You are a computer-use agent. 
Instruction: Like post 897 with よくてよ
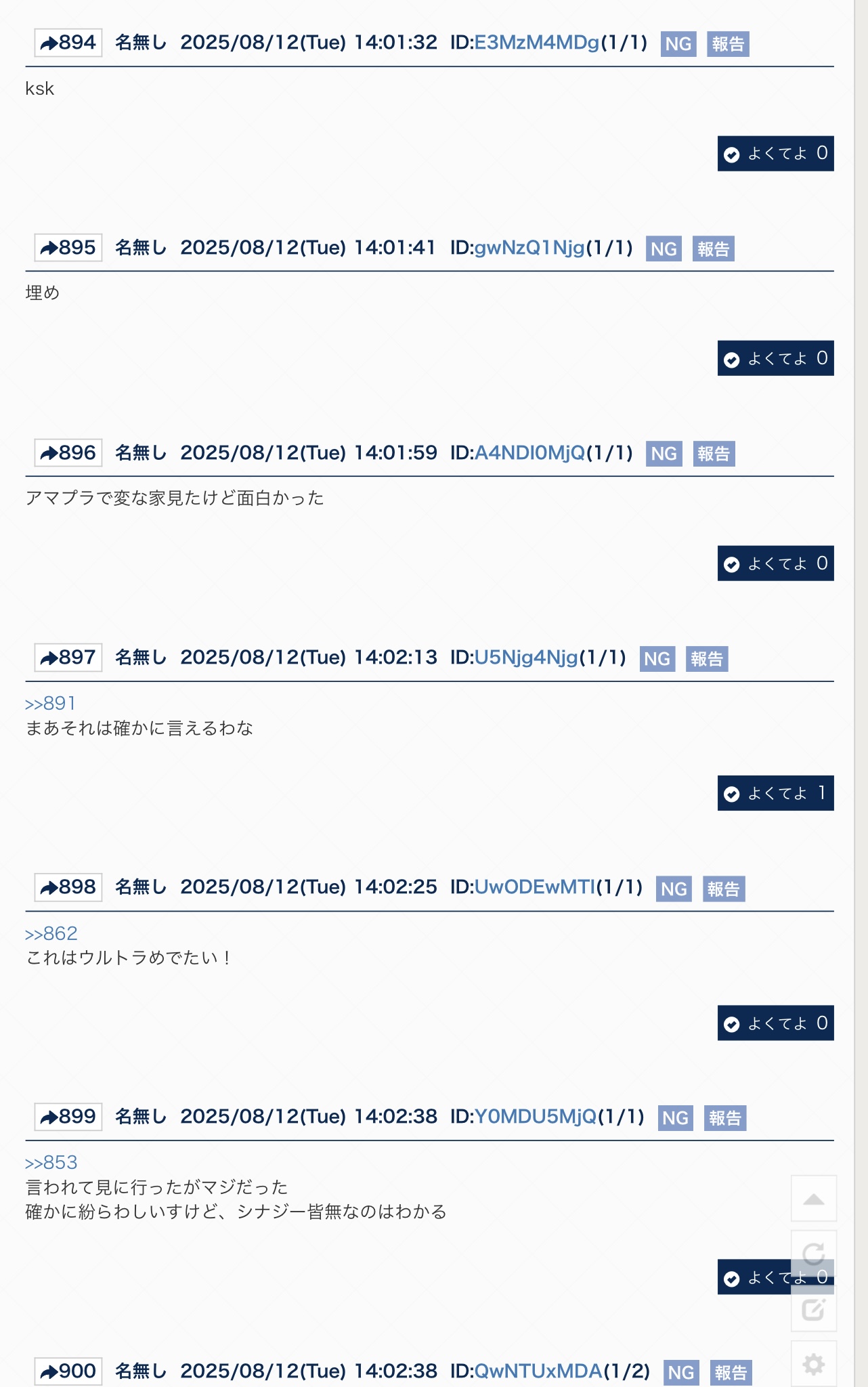tap(775, 793)
